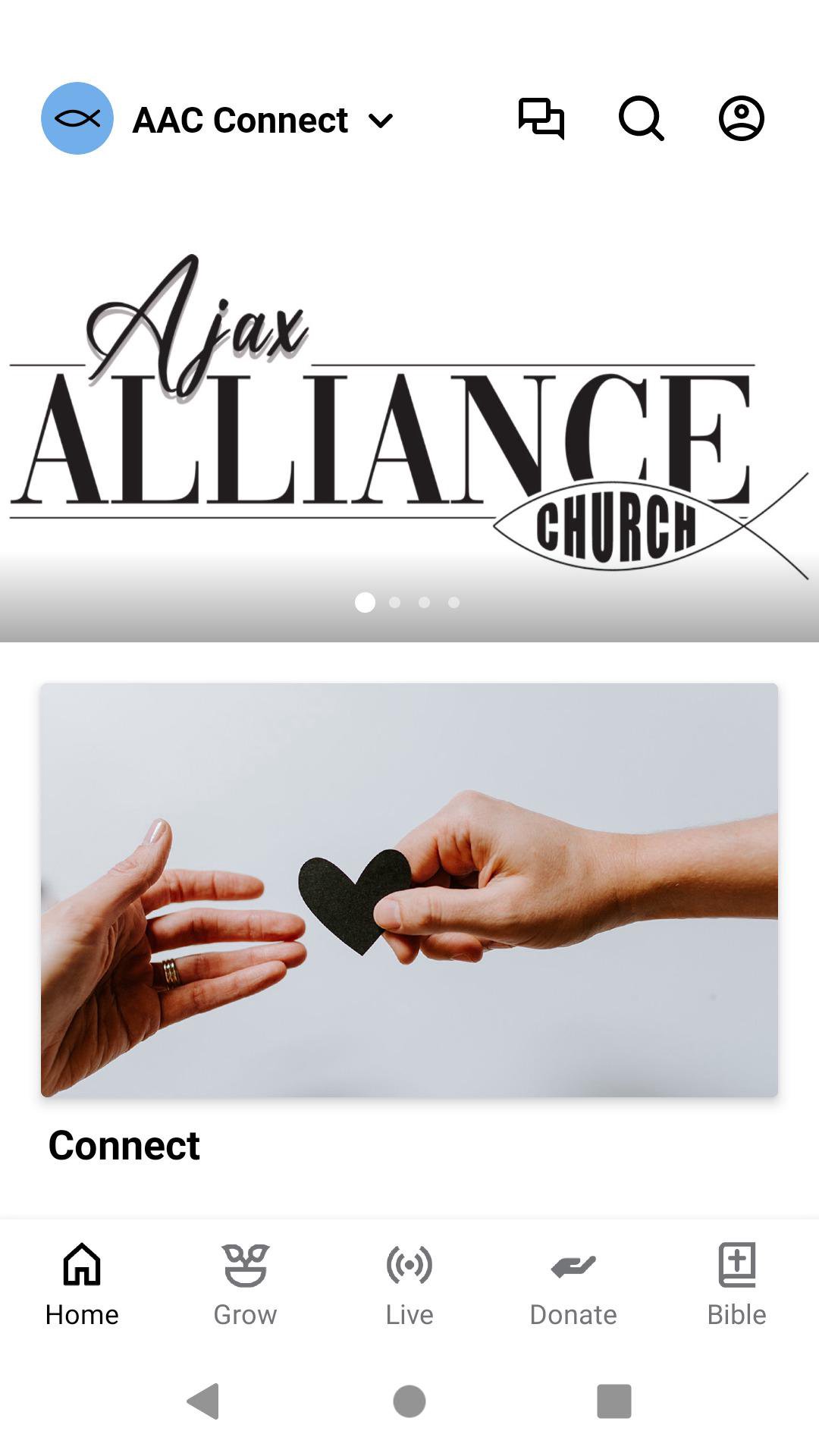Go to the Bible tab

736,1285
